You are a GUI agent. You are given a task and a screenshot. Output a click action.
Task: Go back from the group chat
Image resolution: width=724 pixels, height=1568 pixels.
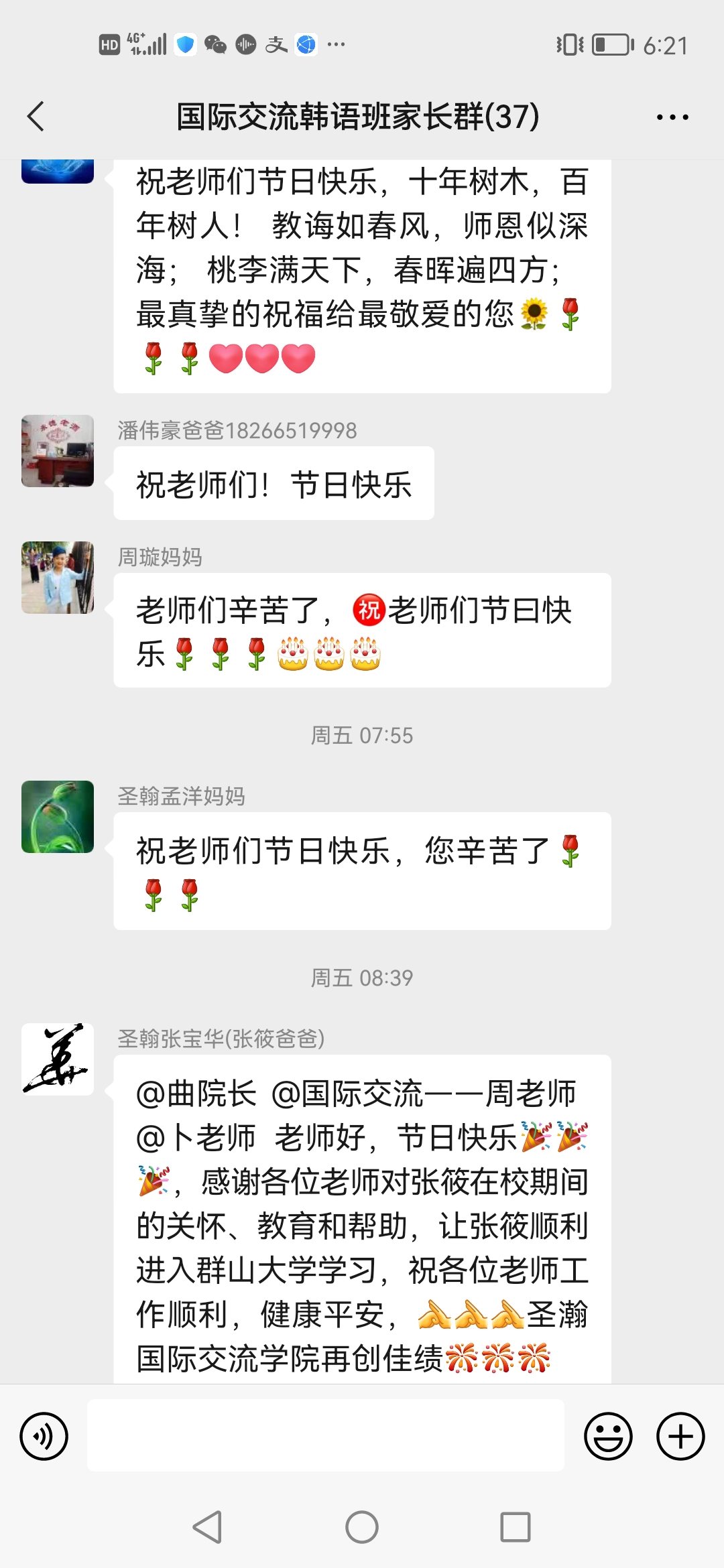pos(36,117)
